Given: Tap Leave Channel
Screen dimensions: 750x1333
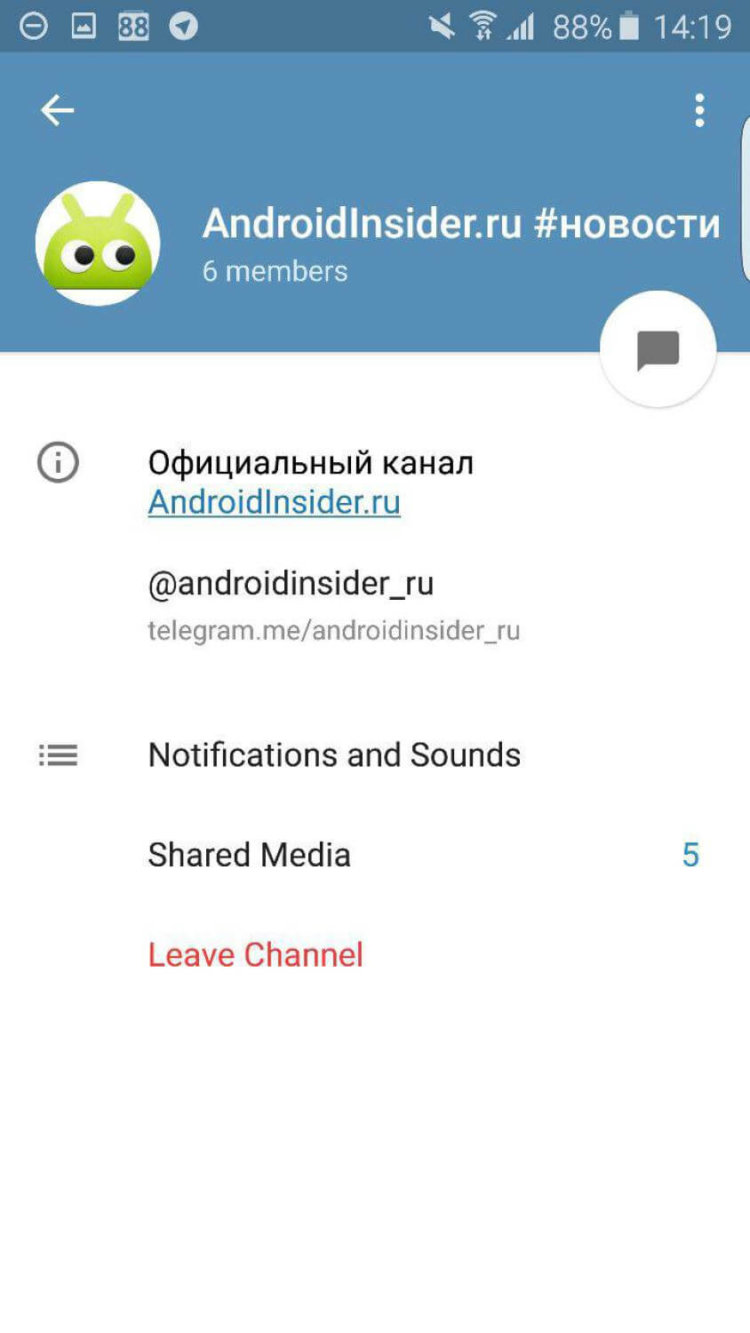Looking at the screenshot, I should (254, 954).
